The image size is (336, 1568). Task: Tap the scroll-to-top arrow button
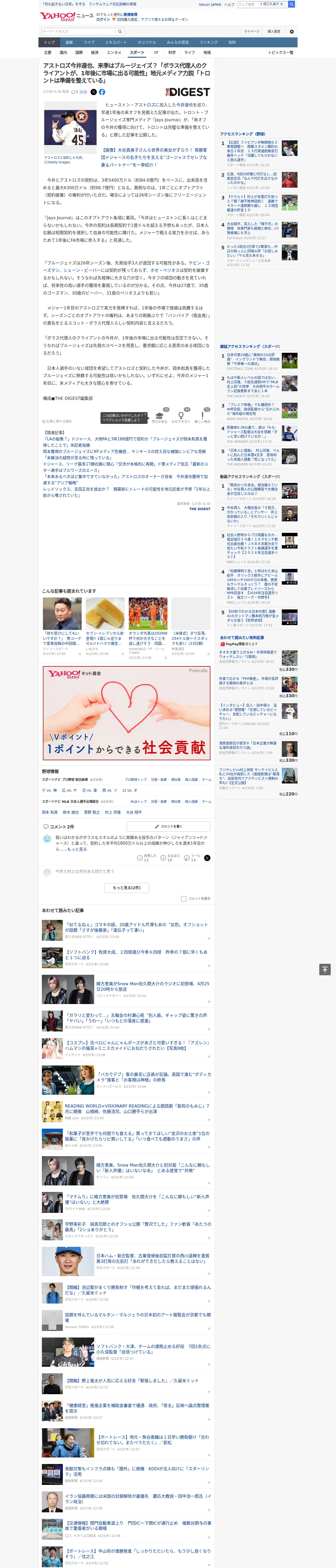tap(325, 970)
